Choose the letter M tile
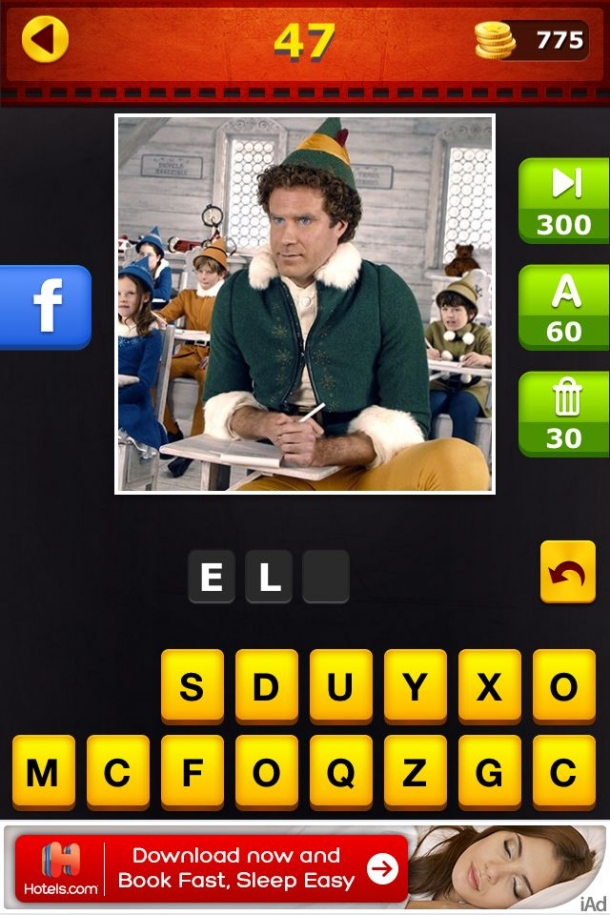Screen dimensions: 610x915 pyautogui.click(x=43, y=772)
